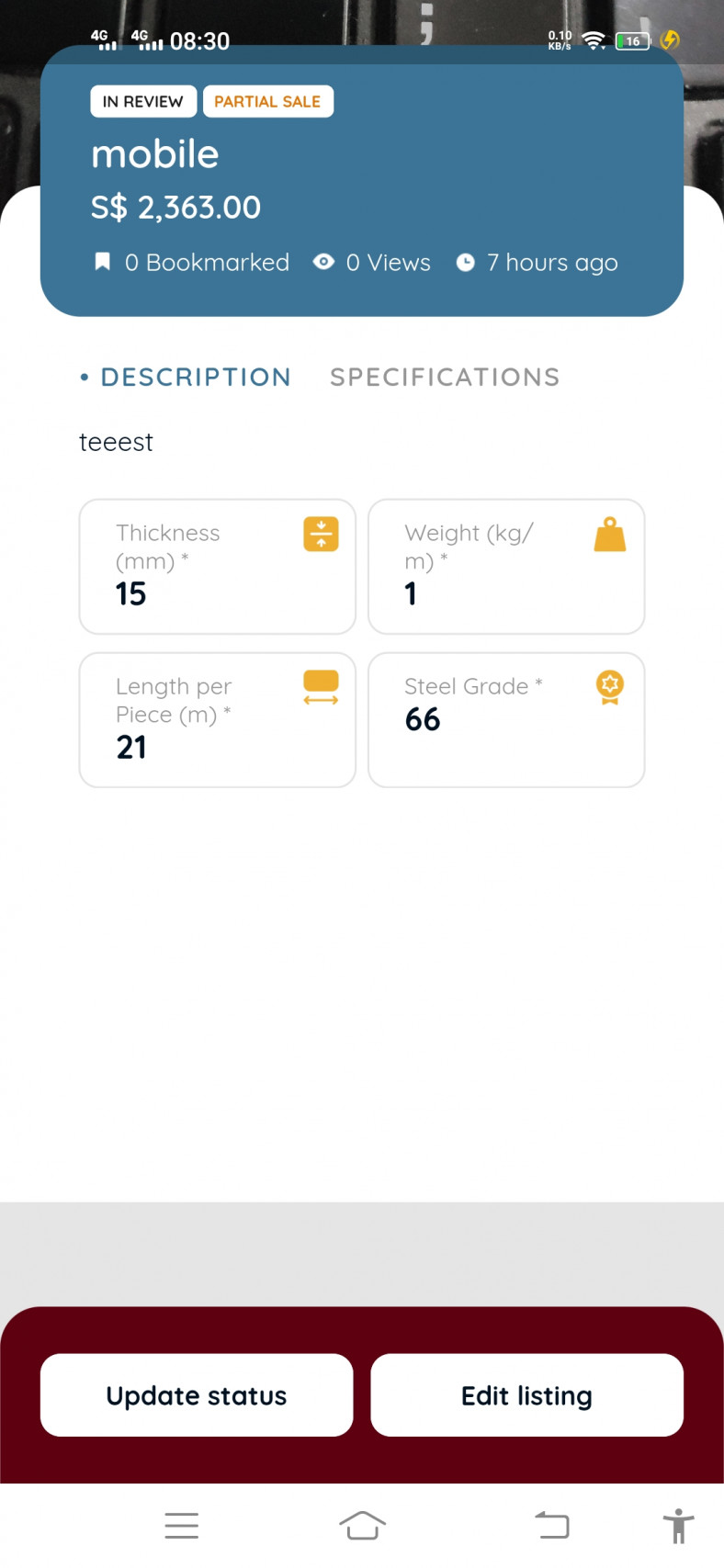Screen dimensions: 724x1568
Task: Tap the Update status button
Action: 197,1395
